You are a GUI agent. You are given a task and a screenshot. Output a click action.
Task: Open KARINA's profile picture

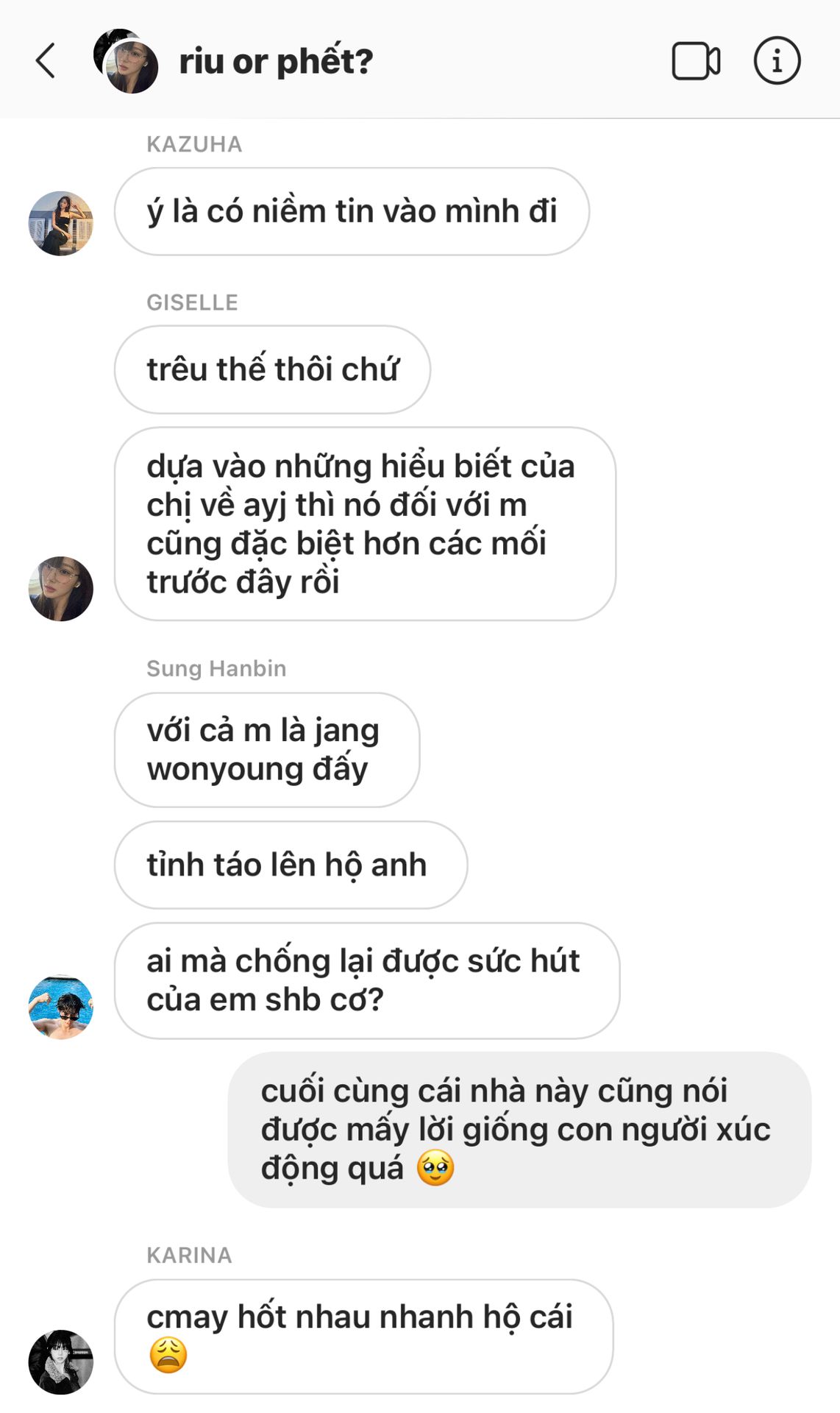click(61, 1361)
